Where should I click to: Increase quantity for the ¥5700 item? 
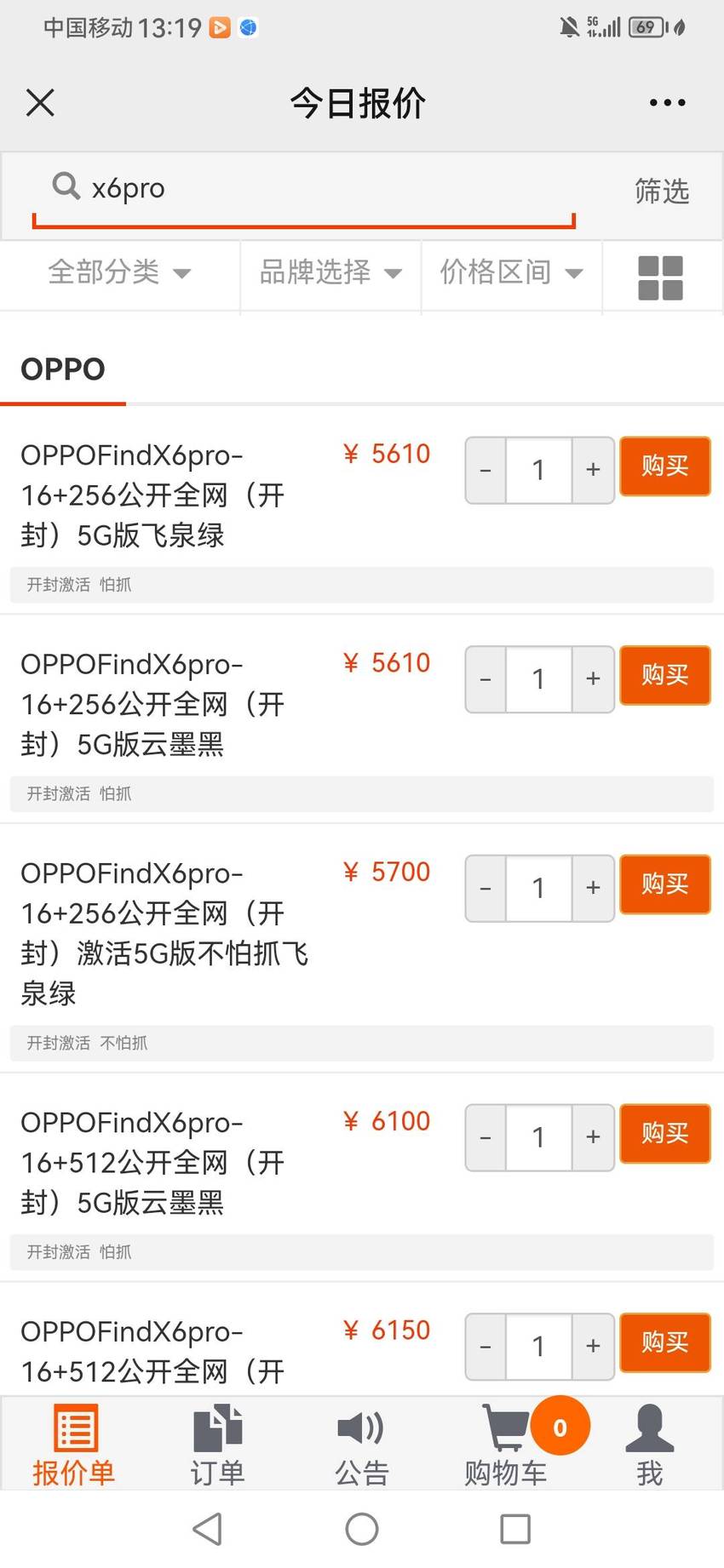tap(593, 888)
